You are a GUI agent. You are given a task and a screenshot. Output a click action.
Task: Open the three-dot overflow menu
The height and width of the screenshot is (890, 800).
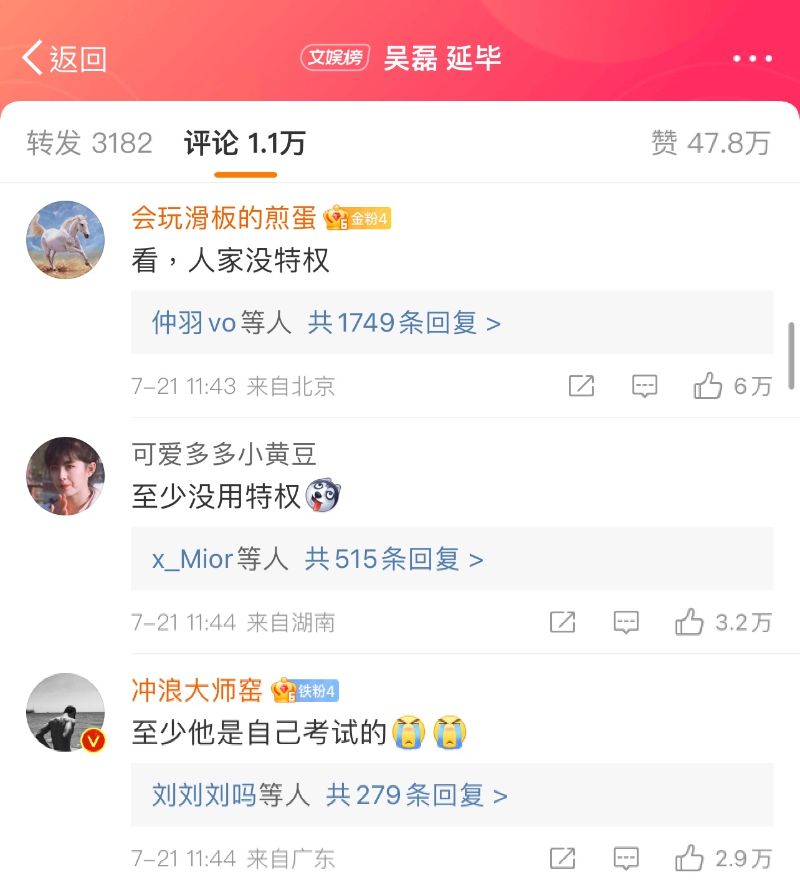[752, 59]
